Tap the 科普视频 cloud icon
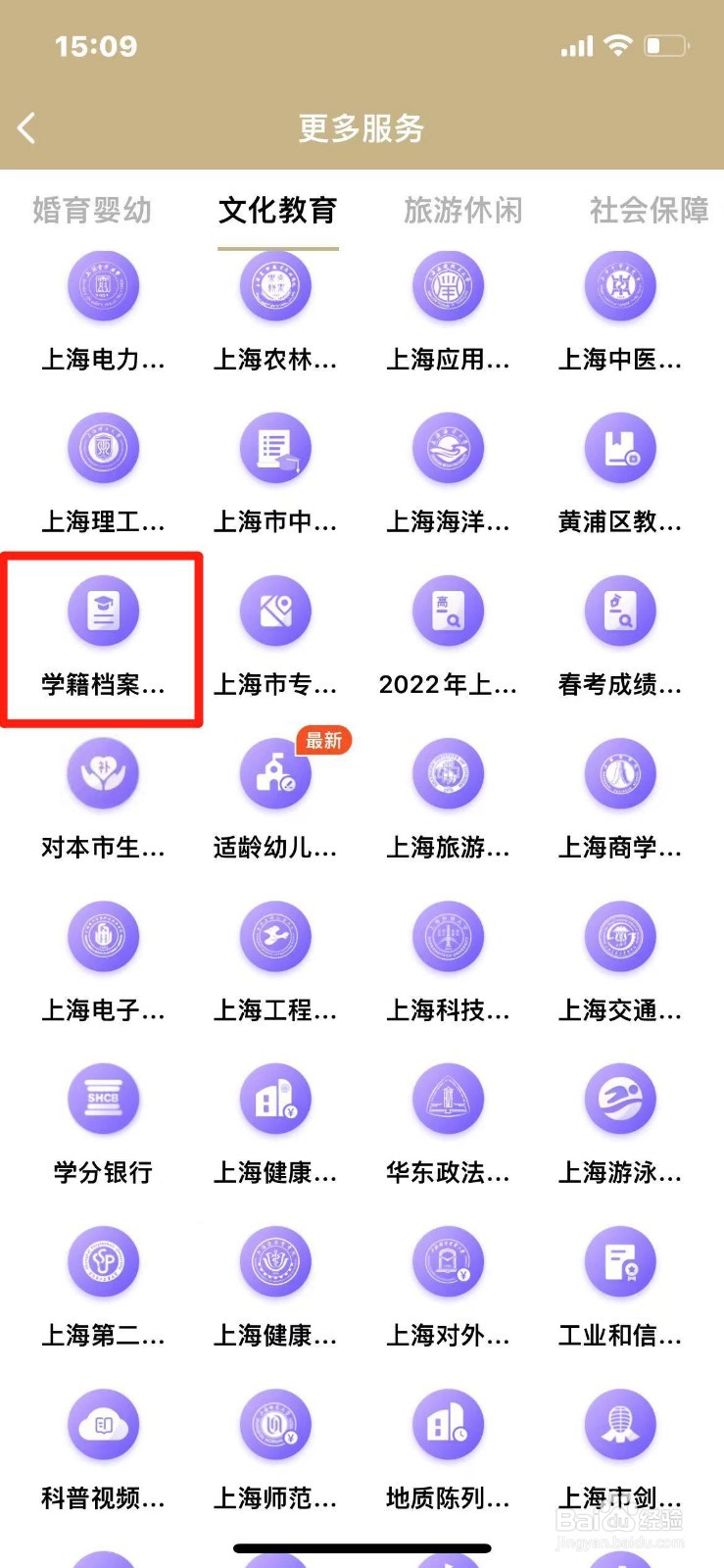Image resolution: width=724 pixels, height=1568 pixels. pos(103,1425)
